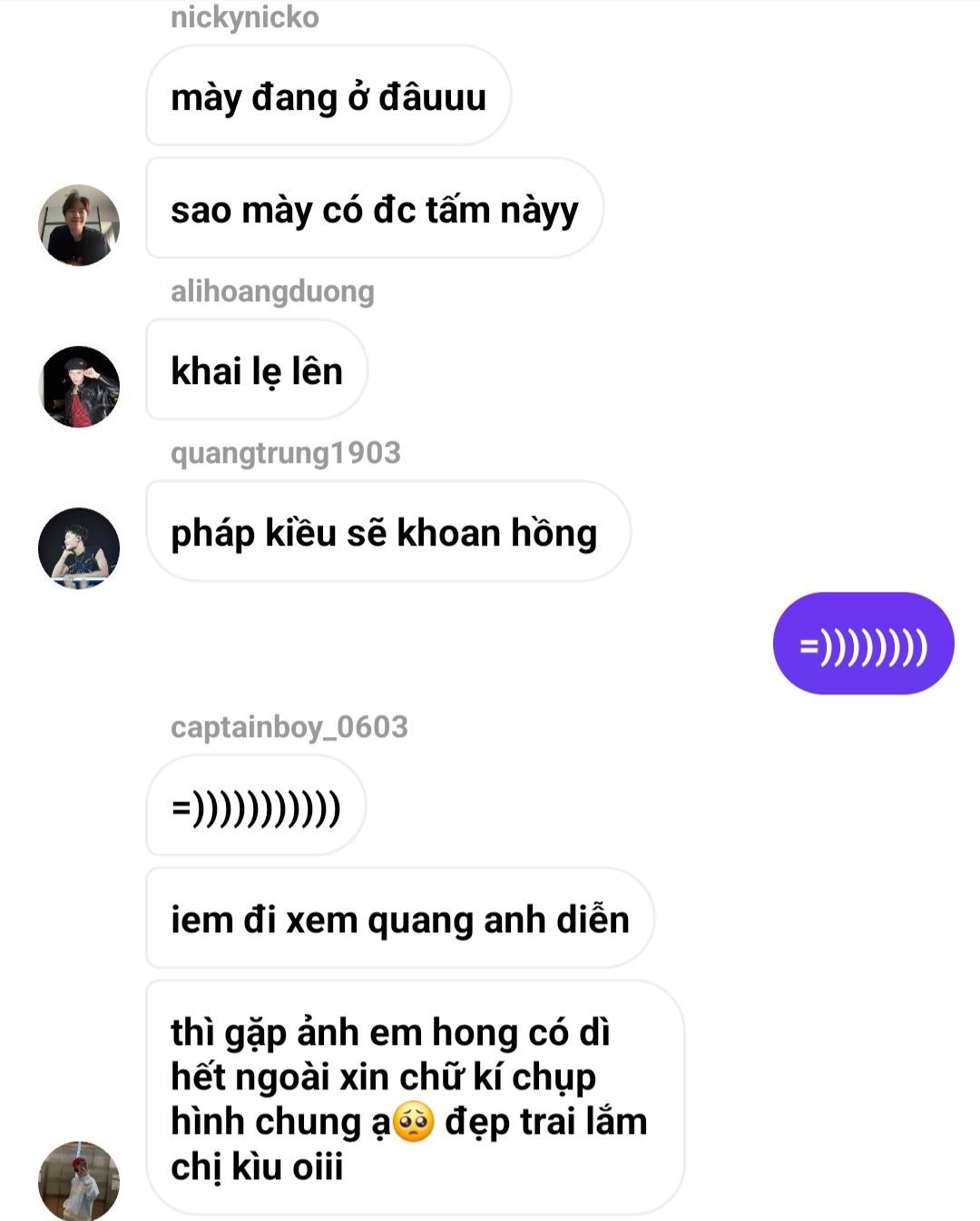Open nickynicko's profile picture
Image resolution: width=980 pixels, height=1221 pixels.
click(x=79, y=225)
